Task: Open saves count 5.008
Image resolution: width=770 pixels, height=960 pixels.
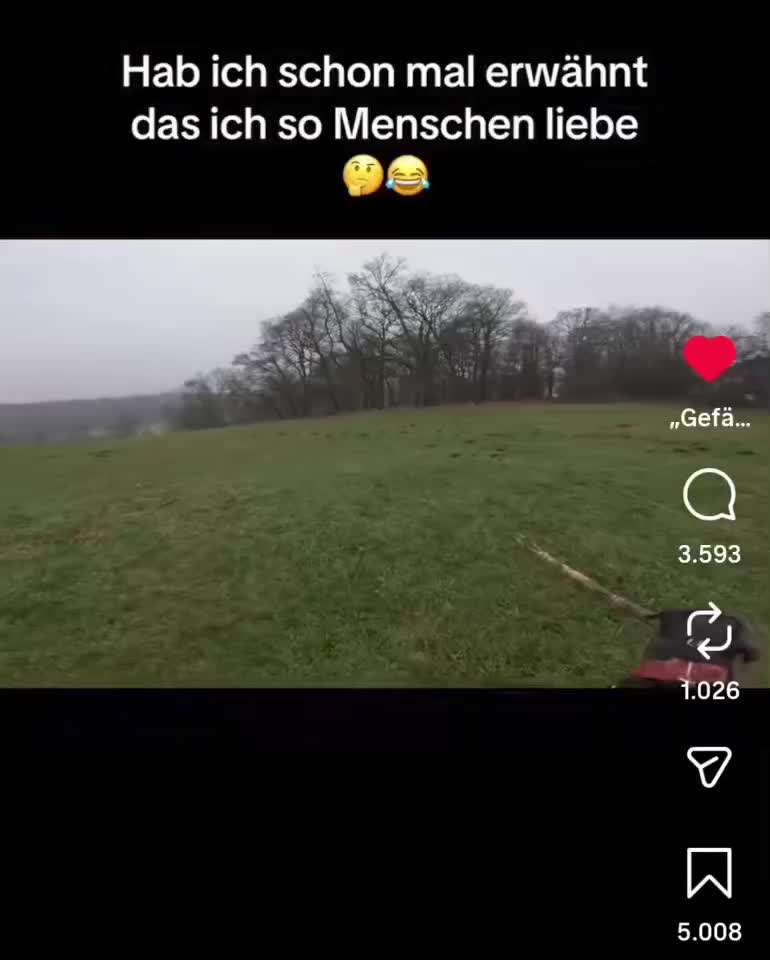Action: point(710,930)
